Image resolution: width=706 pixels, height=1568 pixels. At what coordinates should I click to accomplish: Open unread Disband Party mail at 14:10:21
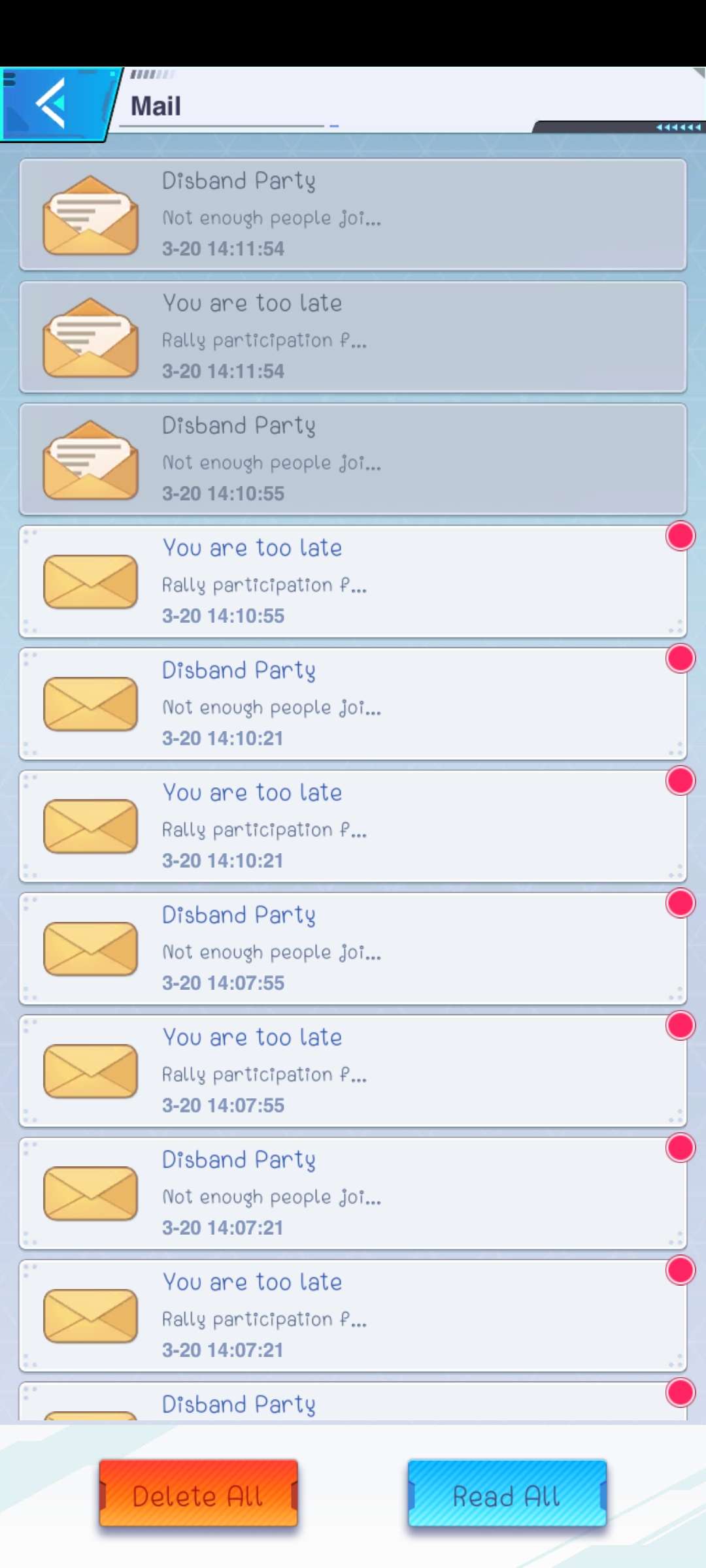coord(353,704)
